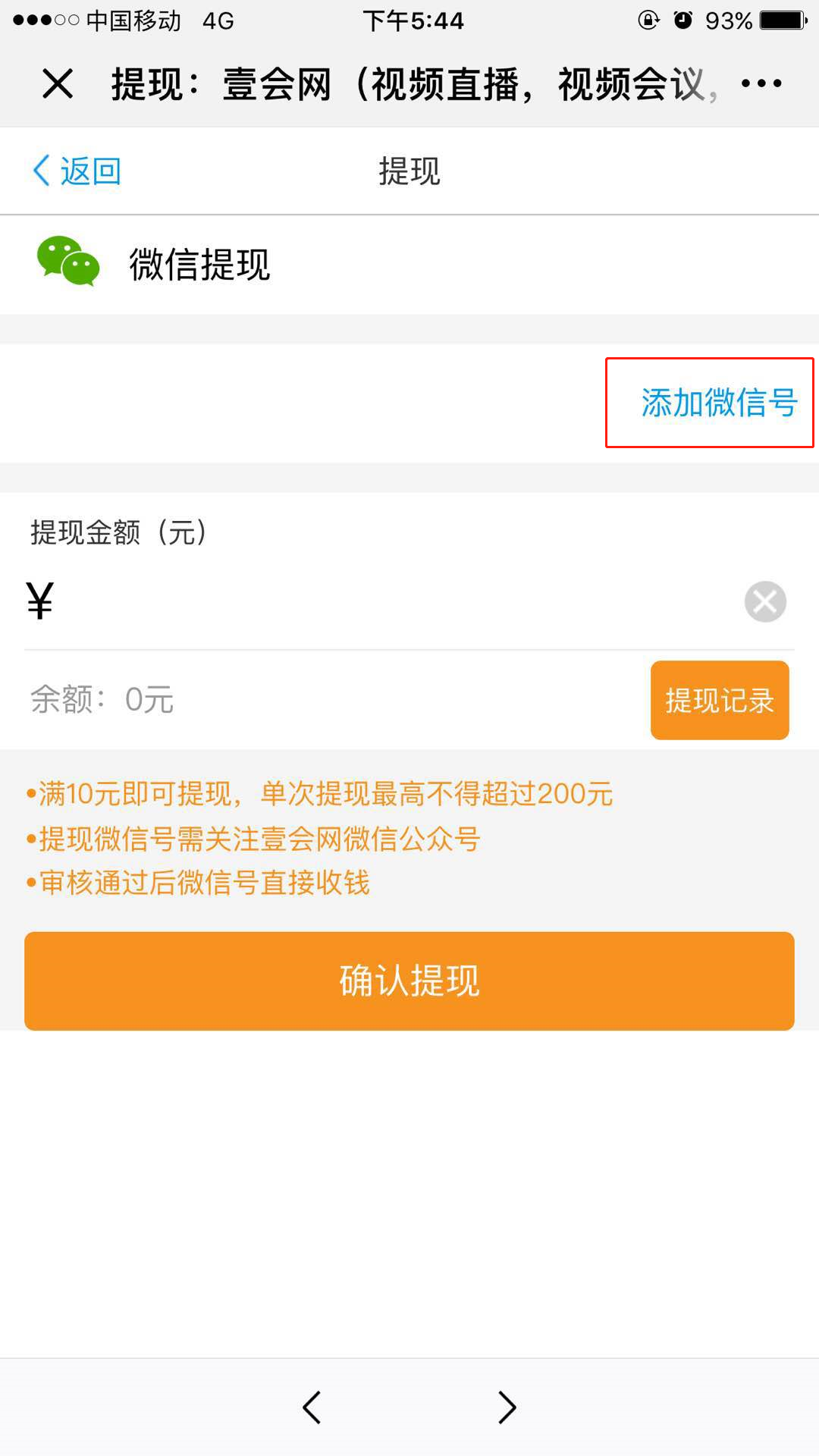Tap 添加微信号 to add a WeChat account
This screenshot has height=1456, width=819.
[717, 403]
